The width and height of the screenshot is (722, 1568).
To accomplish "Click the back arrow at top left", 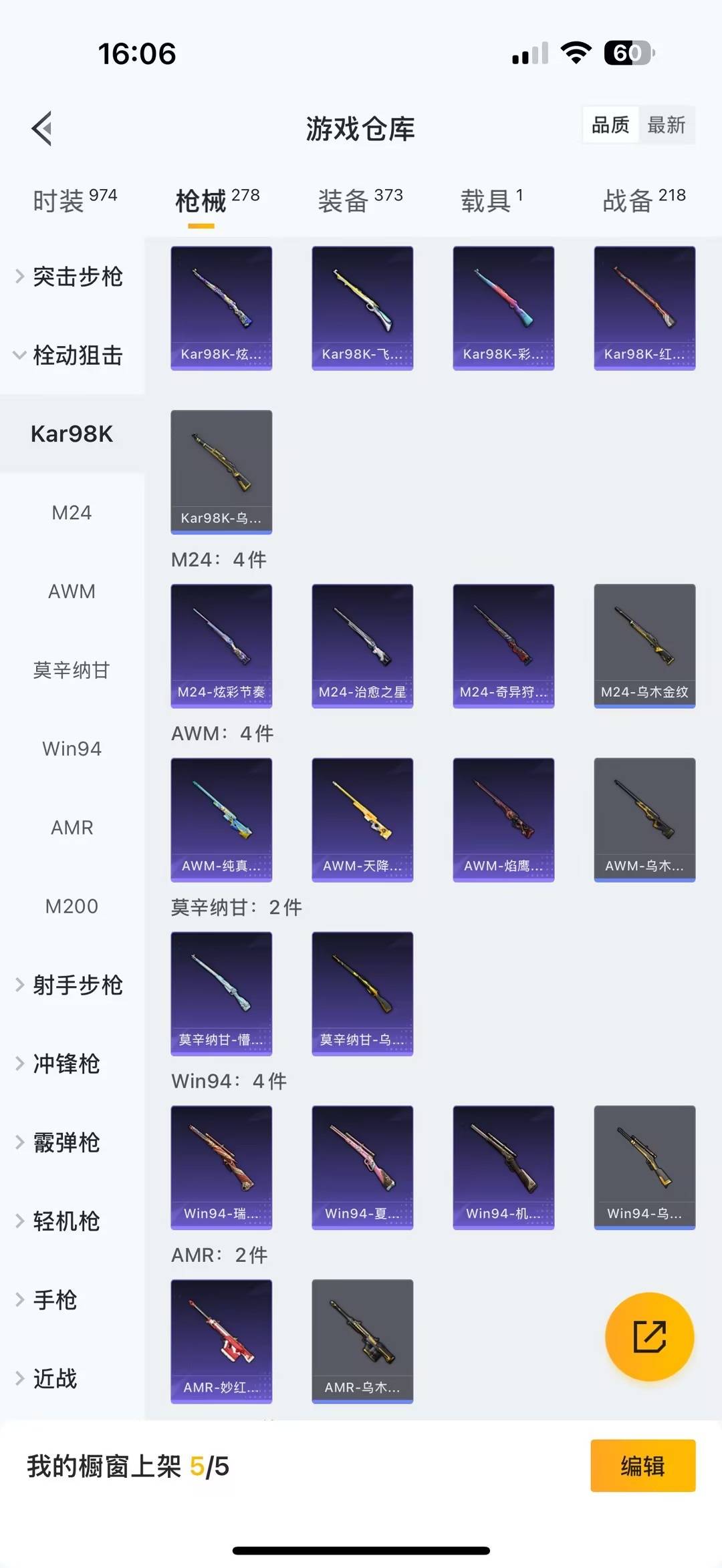I will (x=41, y=128).
